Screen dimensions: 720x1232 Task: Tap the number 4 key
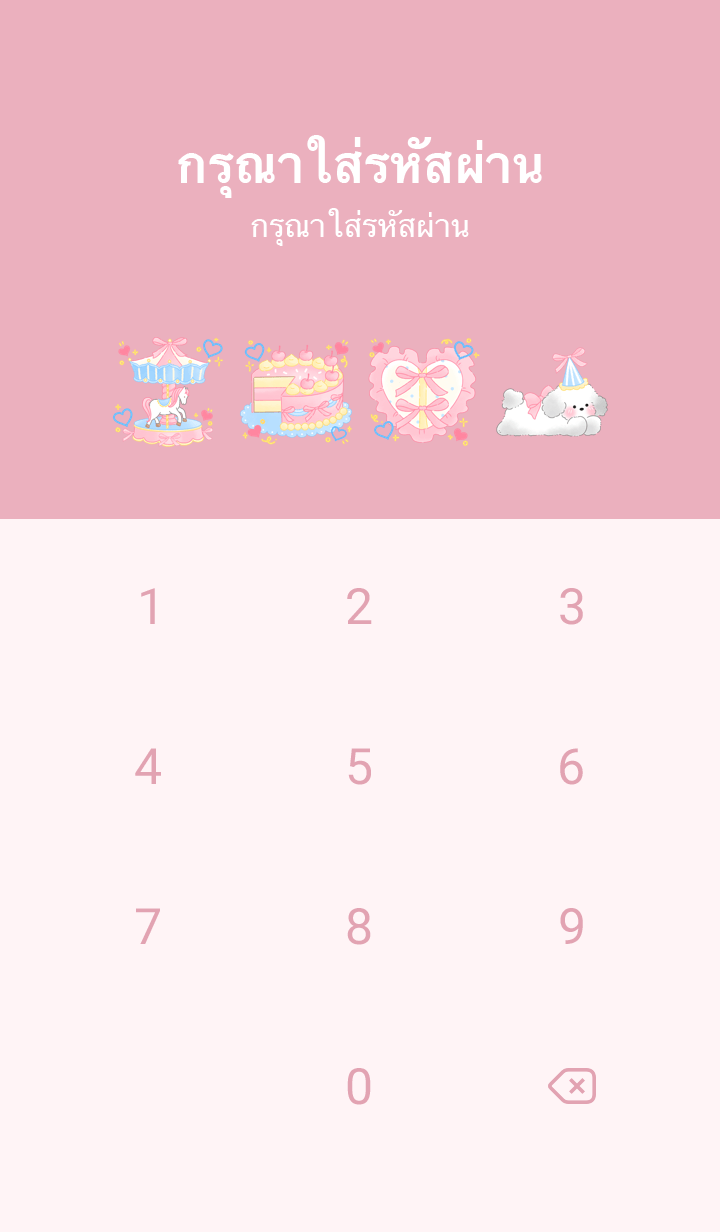[148, 767]
